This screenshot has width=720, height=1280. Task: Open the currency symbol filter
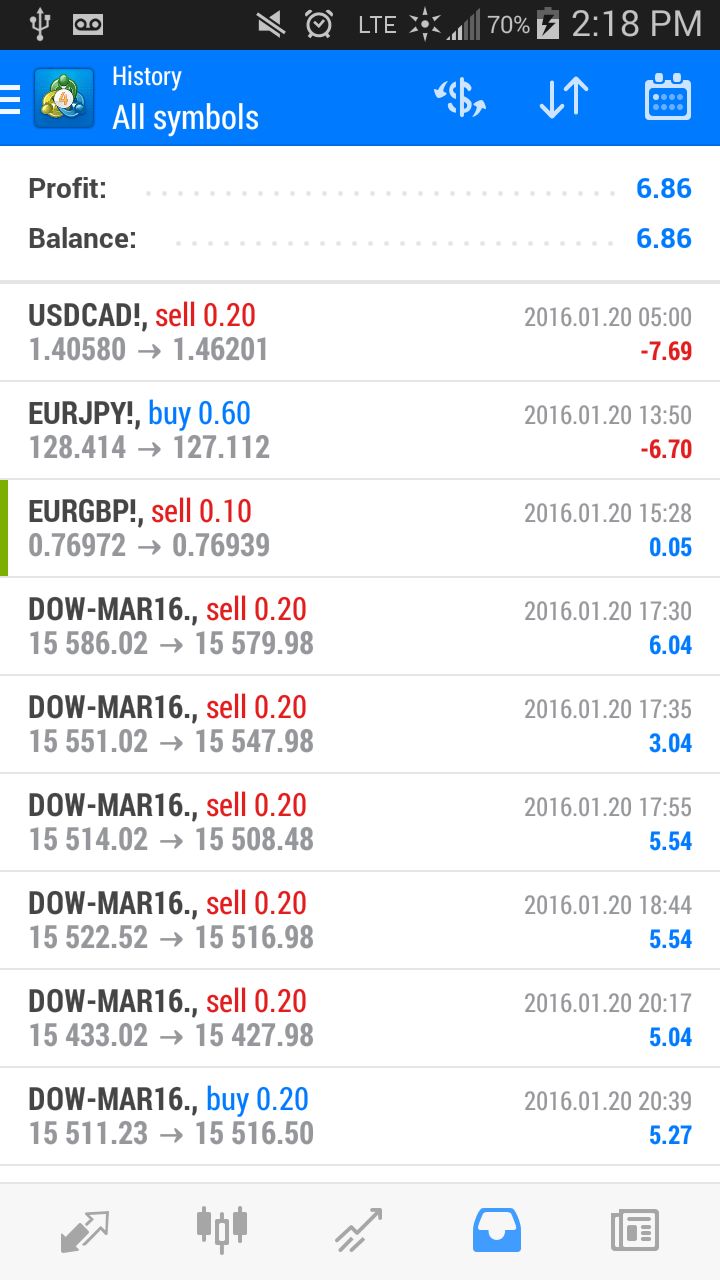[460, 99]
